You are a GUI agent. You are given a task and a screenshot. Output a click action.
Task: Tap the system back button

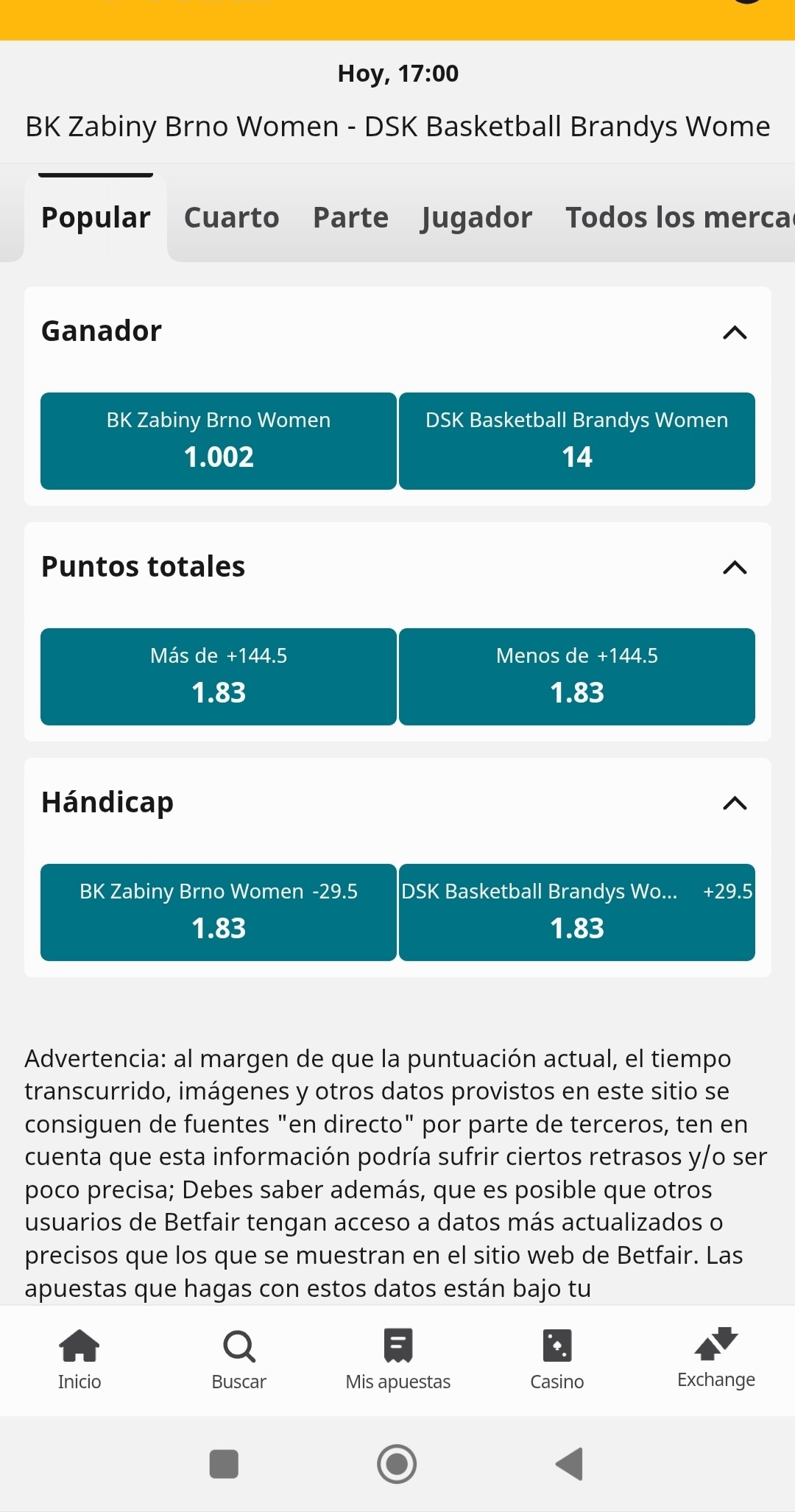tap(570, 1463)
